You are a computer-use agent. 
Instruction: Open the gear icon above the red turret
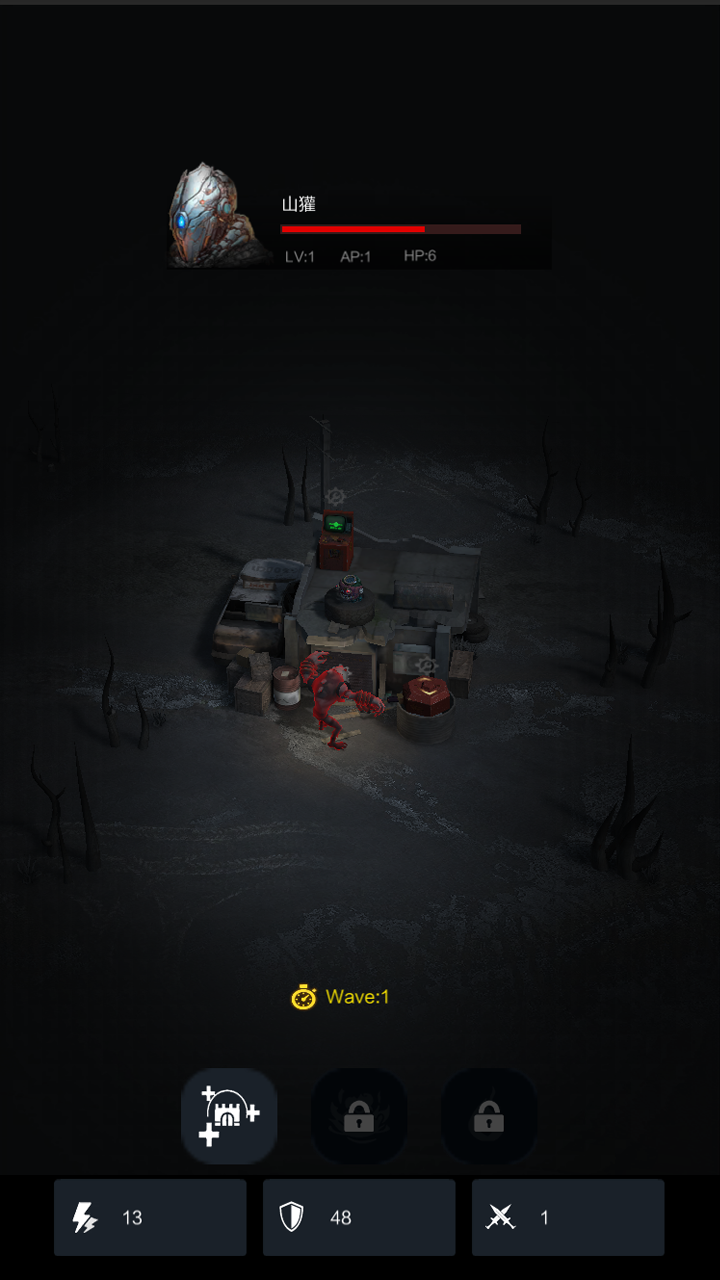(x=427, y=665)
